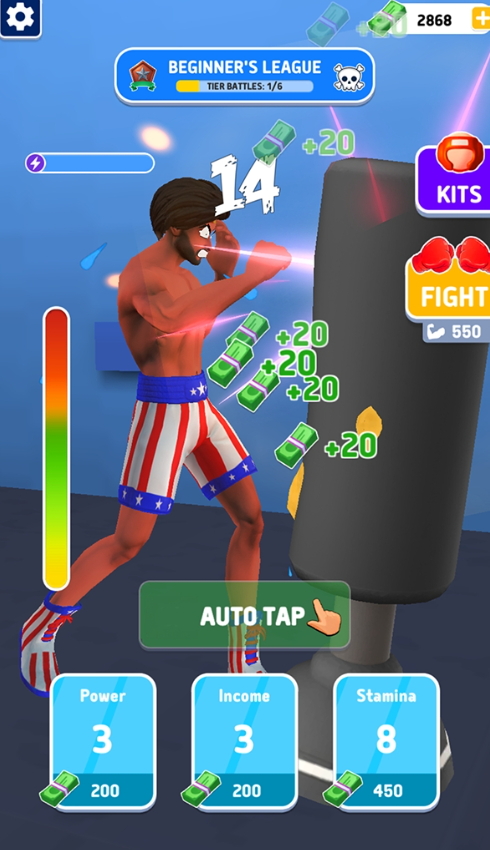Activate Auto Tap
Screen dimensions: 490x850
[x=244, y=615]
